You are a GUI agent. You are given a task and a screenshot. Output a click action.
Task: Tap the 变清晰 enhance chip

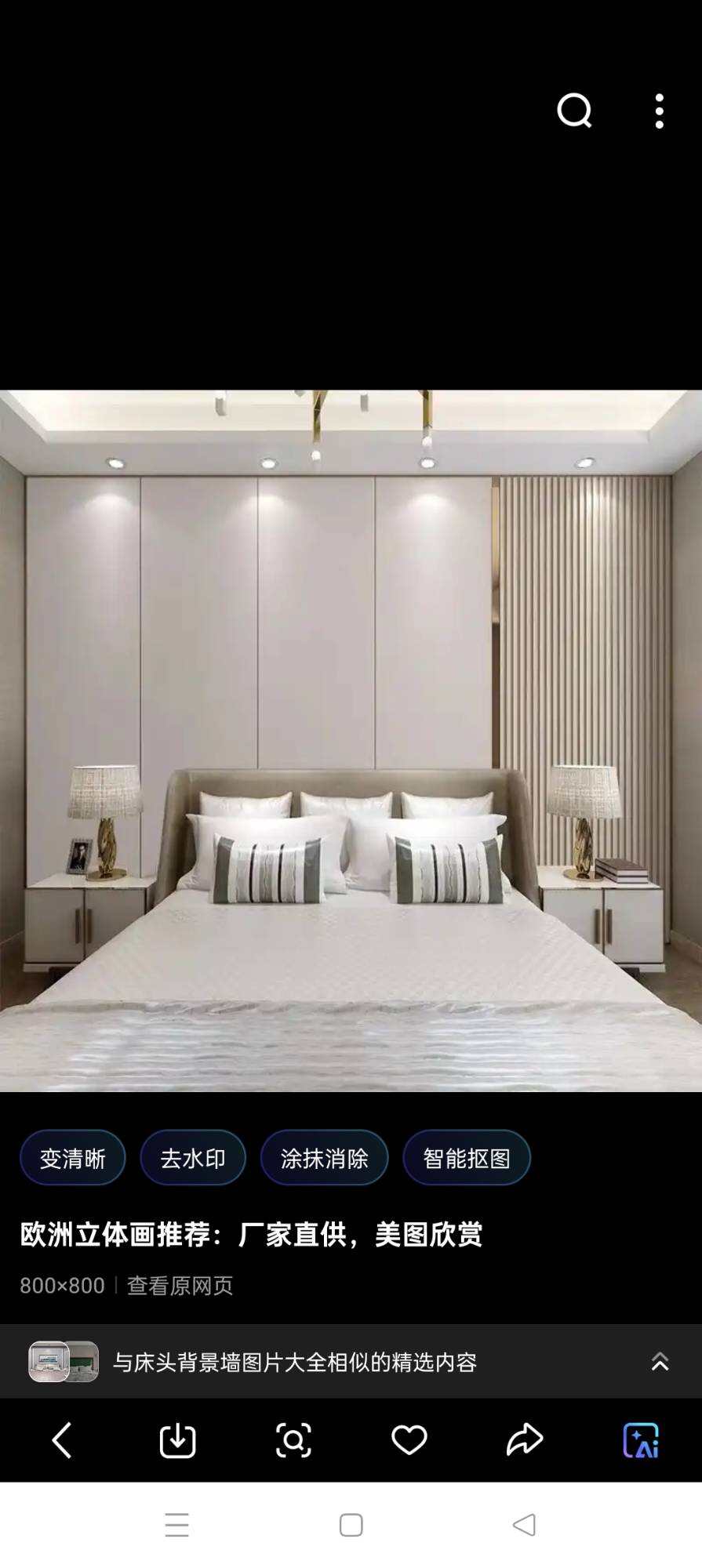click(x=72, y=1158)
